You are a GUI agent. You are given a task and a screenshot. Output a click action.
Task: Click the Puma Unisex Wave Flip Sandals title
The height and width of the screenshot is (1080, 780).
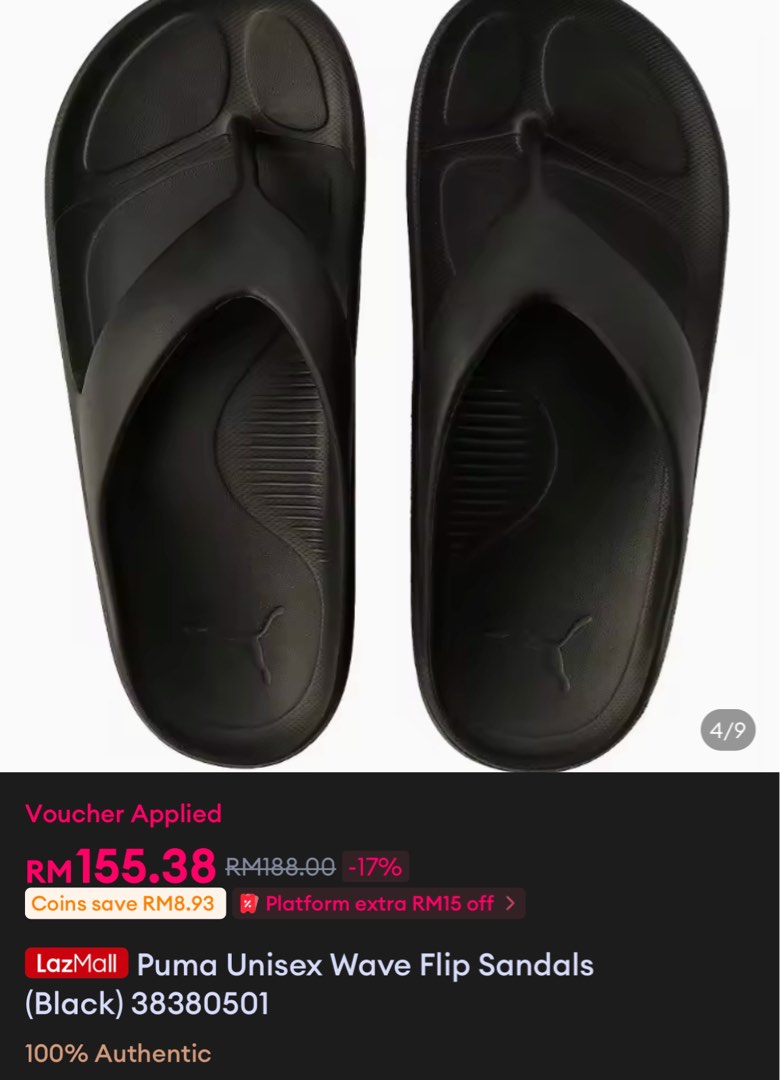[365, 964]
